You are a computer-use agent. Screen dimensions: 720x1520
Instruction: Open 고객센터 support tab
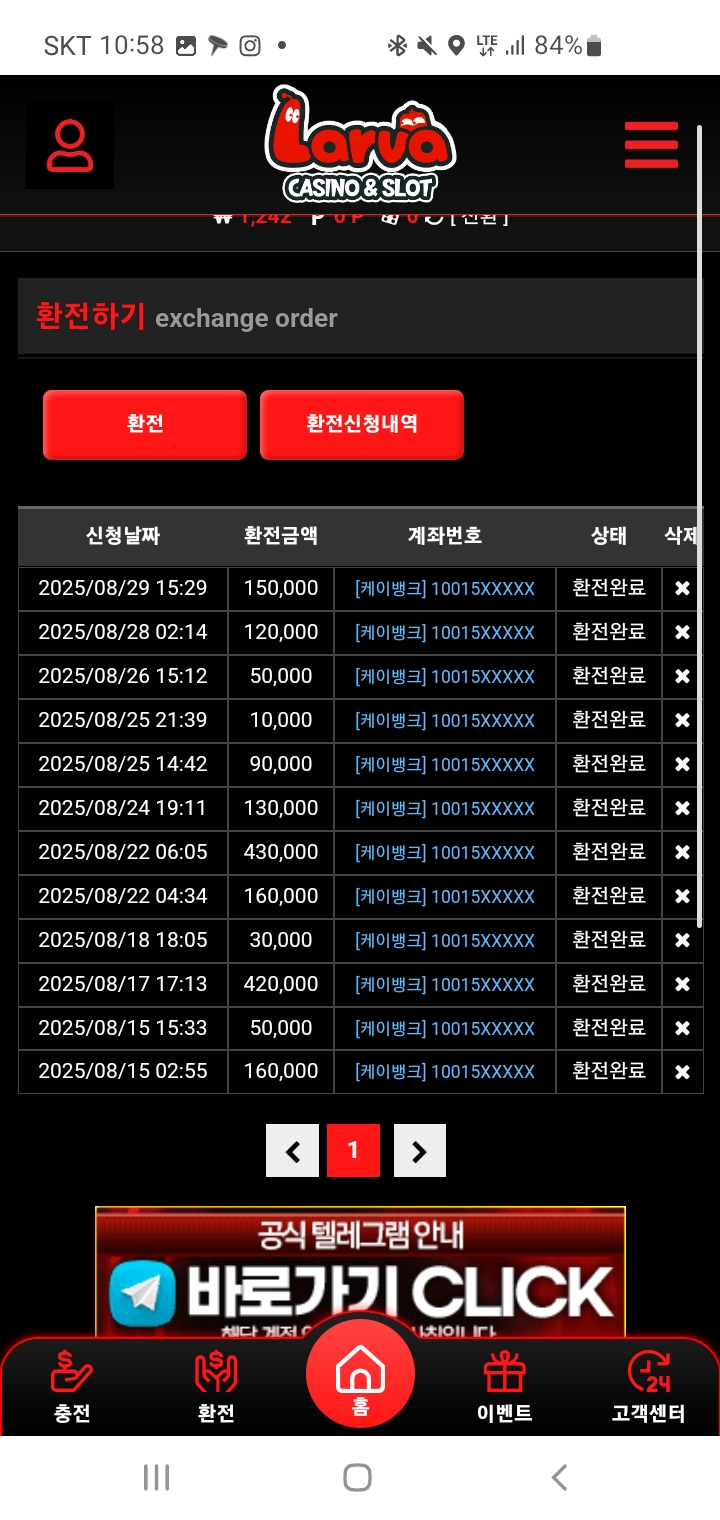[x=648, y=1386]
